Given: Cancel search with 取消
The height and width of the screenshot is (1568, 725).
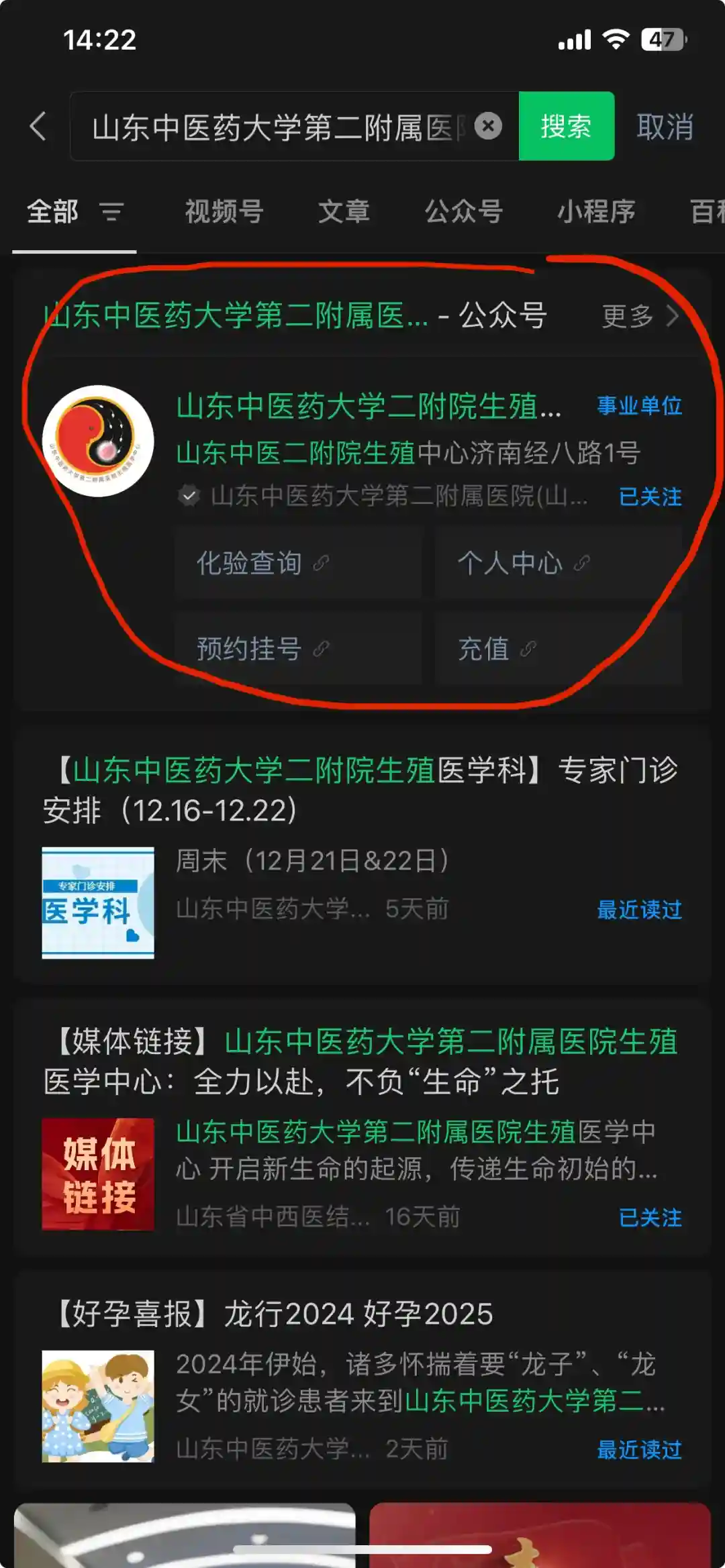Looking at the screenshot, I should (x=665, y=126).
